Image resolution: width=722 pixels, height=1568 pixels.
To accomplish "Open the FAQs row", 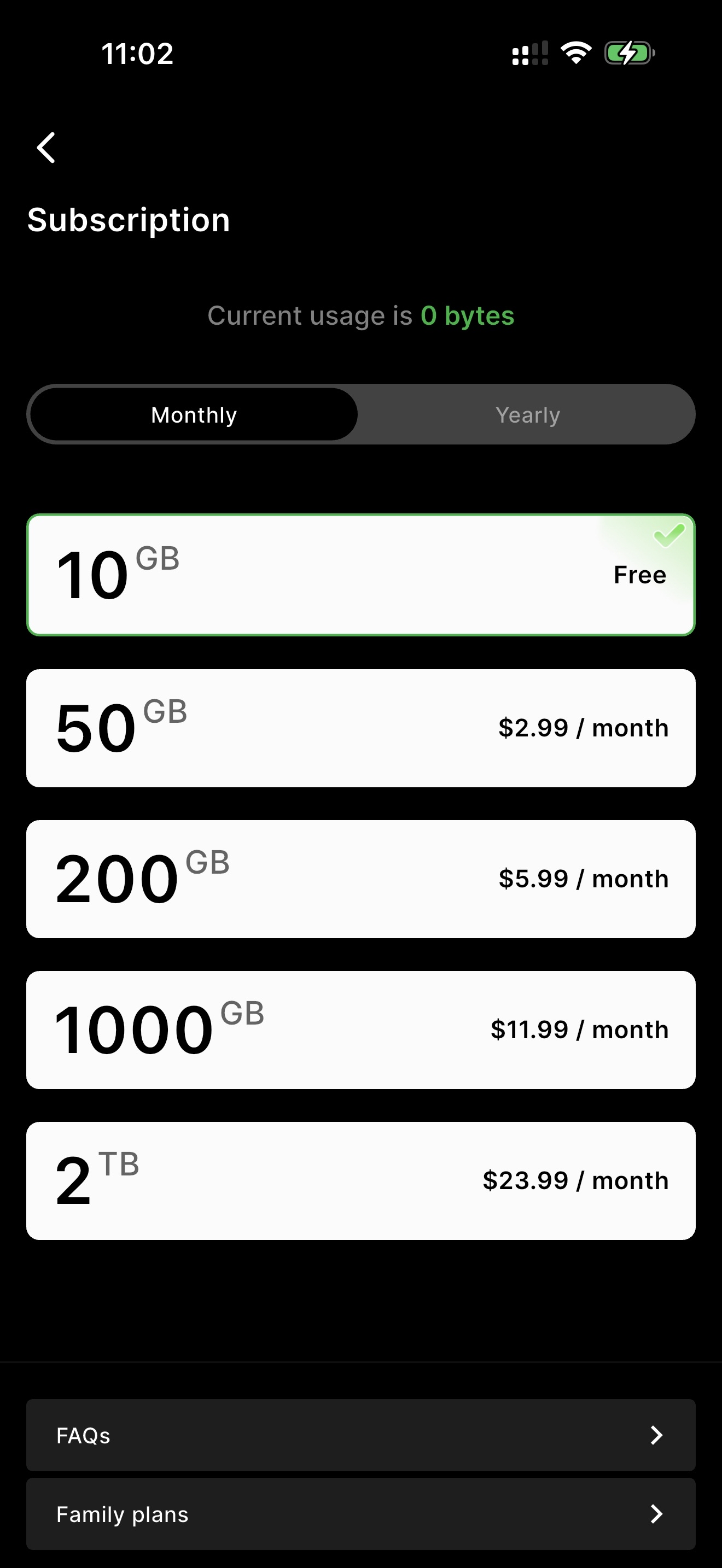I will click(360, 1435).
